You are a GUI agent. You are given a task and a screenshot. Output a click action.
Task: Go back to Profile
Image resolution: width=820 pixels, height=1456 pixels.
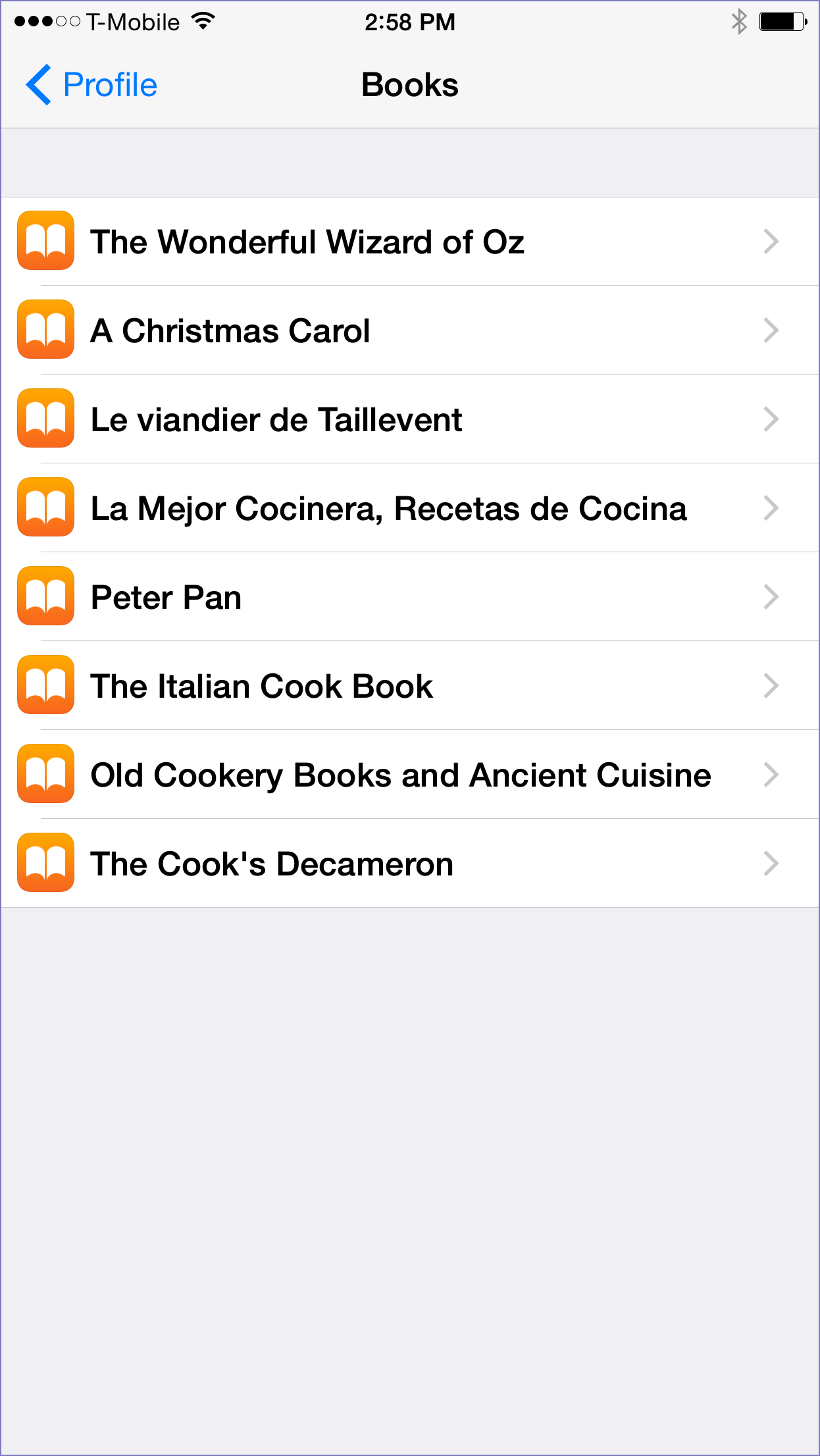(x=91, y=85)
